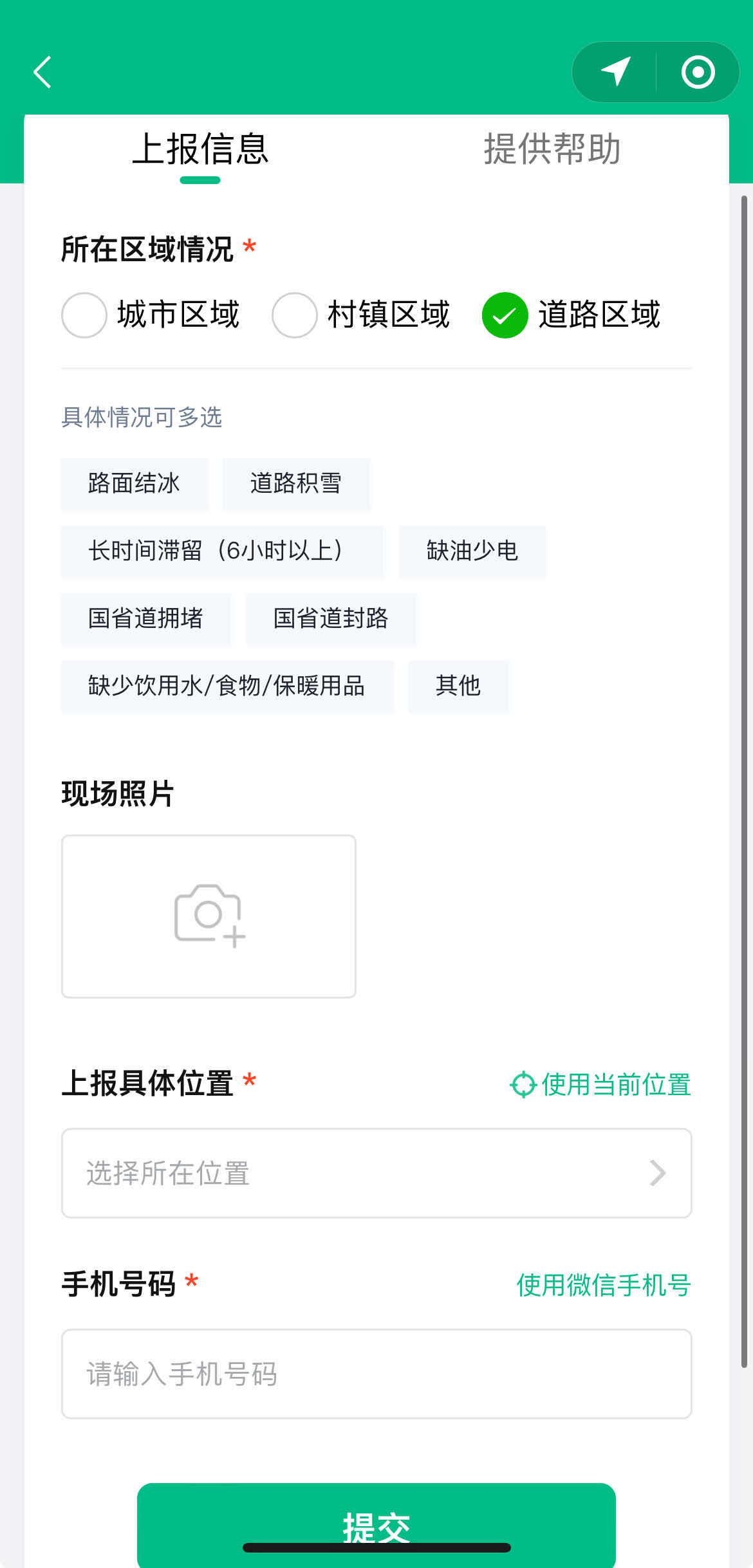The height and width of the screenshot is (1568, 753).
Task: Pick the 国省道拥堵 chip
Action: pyautogui.click(x=145, y=619)
